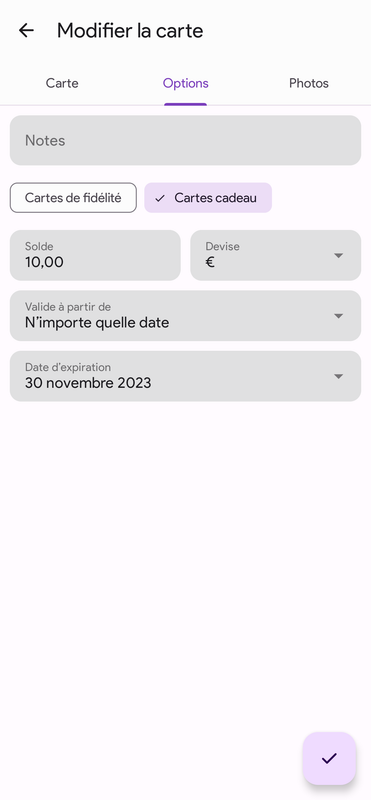Tap the Notes text field
The width and height of the screenshot is (371, 800).
[185, 140]
